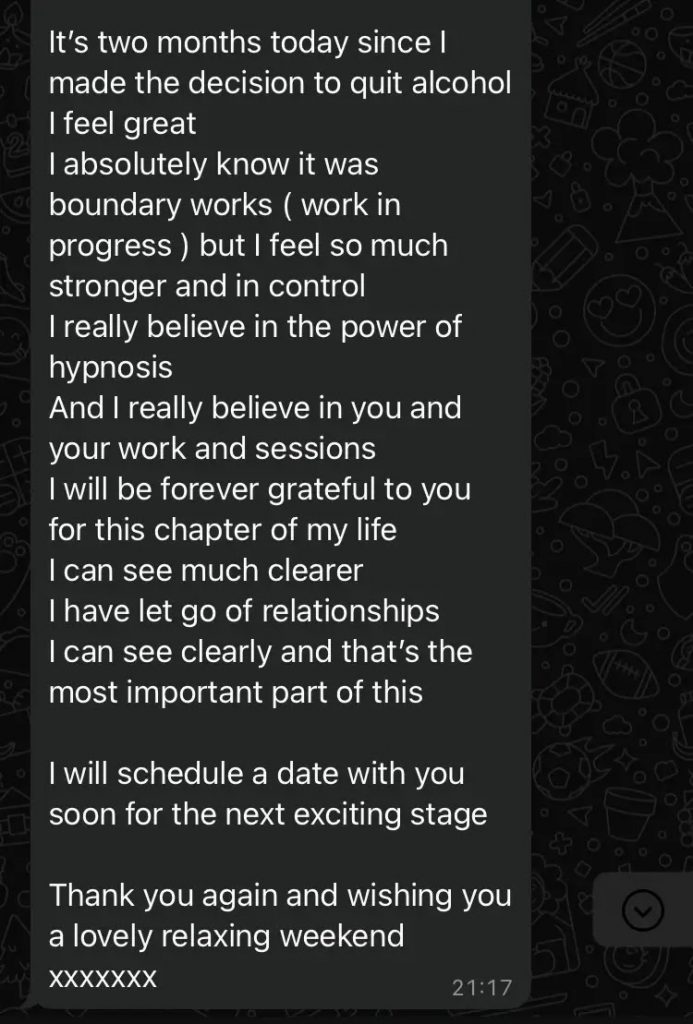Jump to the latest message with the down chevron
693x1024 pixels.
[x=642, y=909]
